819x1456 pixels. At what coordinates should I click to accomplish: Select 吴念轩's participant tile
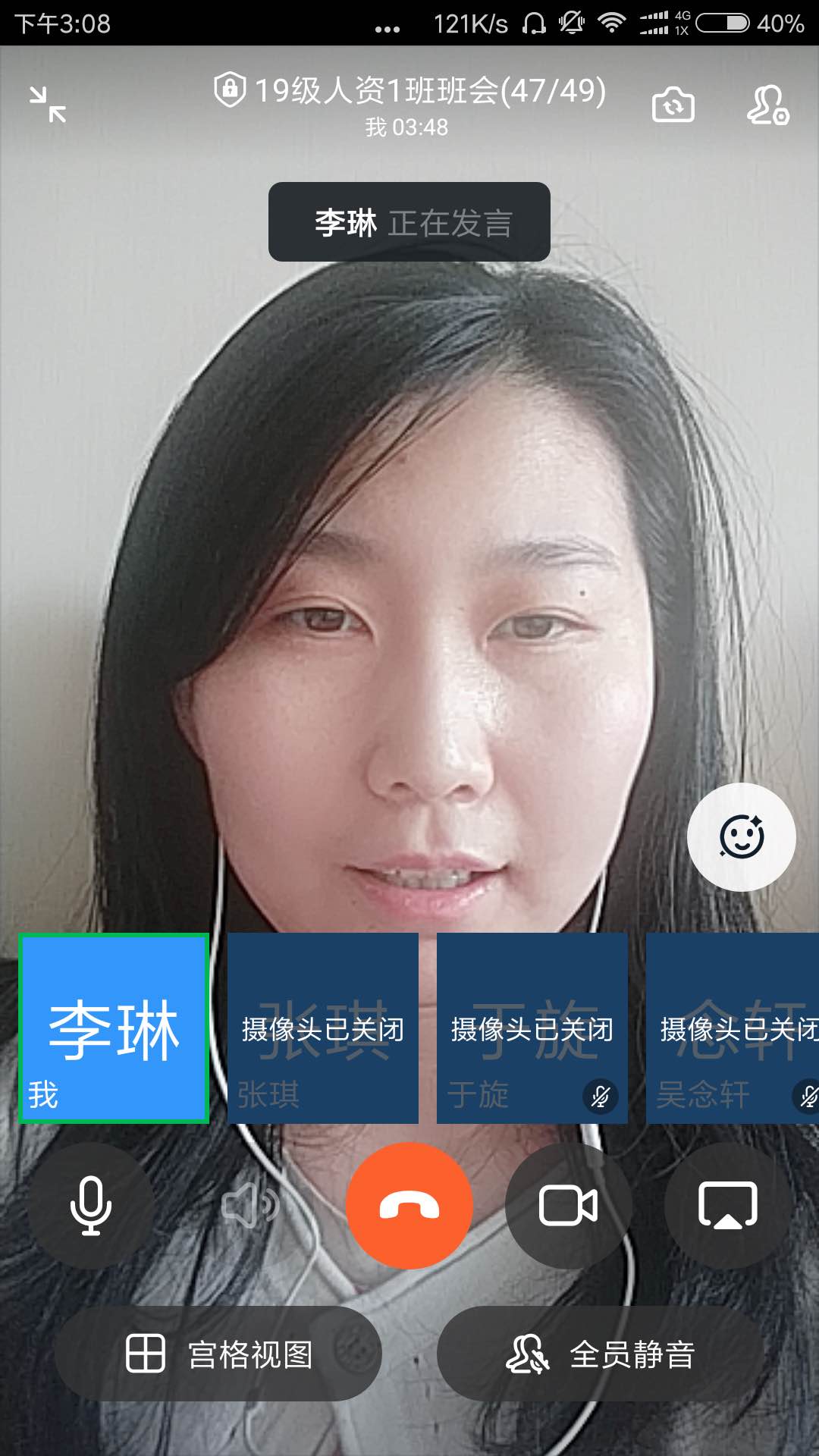733,1028
